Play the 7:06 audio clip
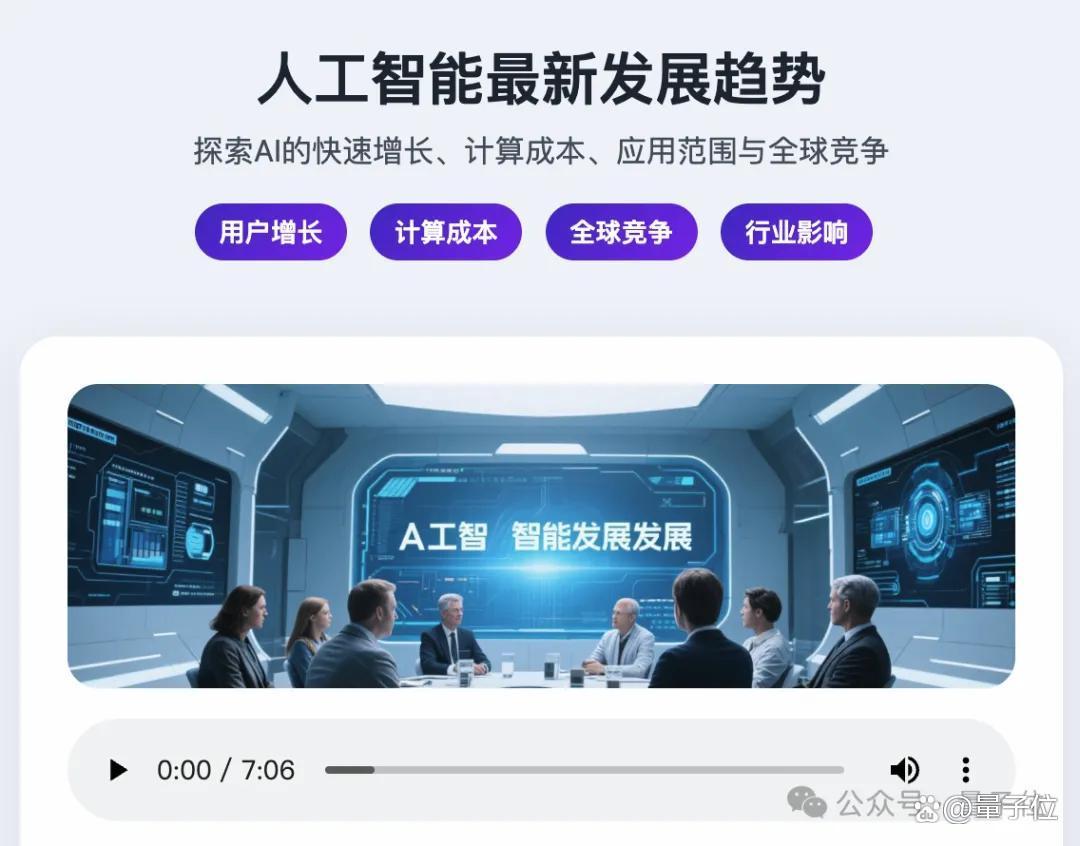 tap(118, 770)
